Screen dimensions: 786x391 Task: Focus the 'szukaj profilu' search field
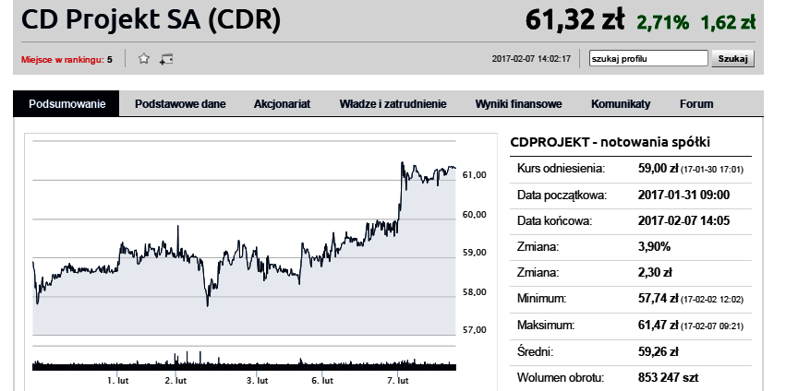point(648,59)
